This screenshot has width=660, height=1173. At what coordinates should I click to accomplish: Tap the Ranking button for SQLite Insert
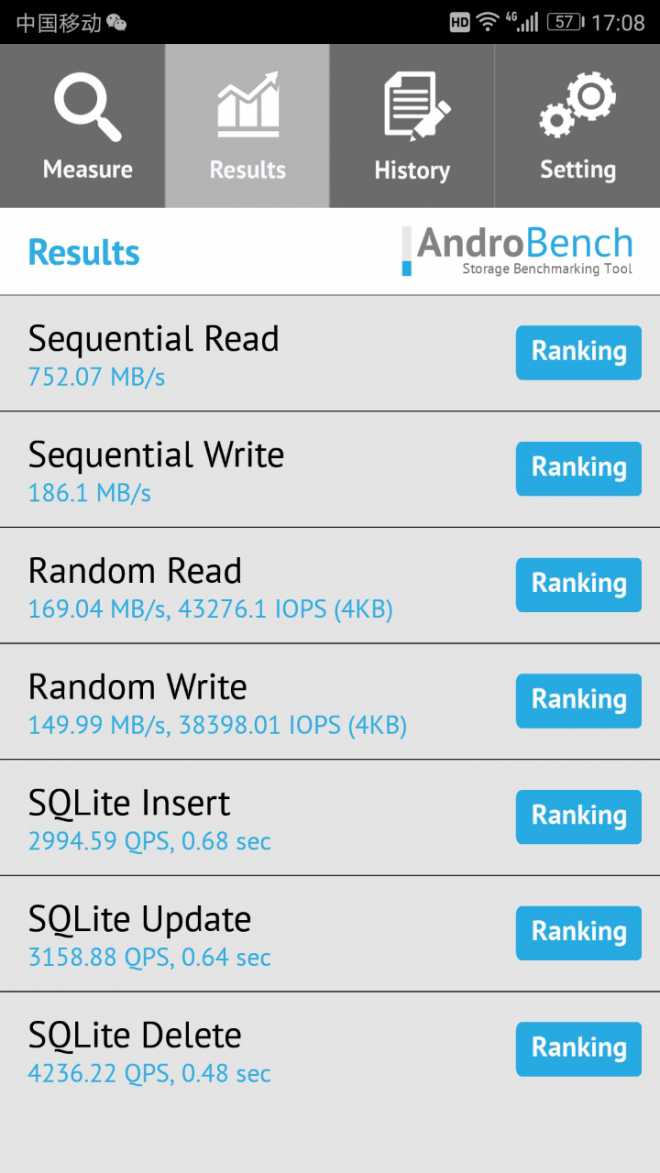578,816
